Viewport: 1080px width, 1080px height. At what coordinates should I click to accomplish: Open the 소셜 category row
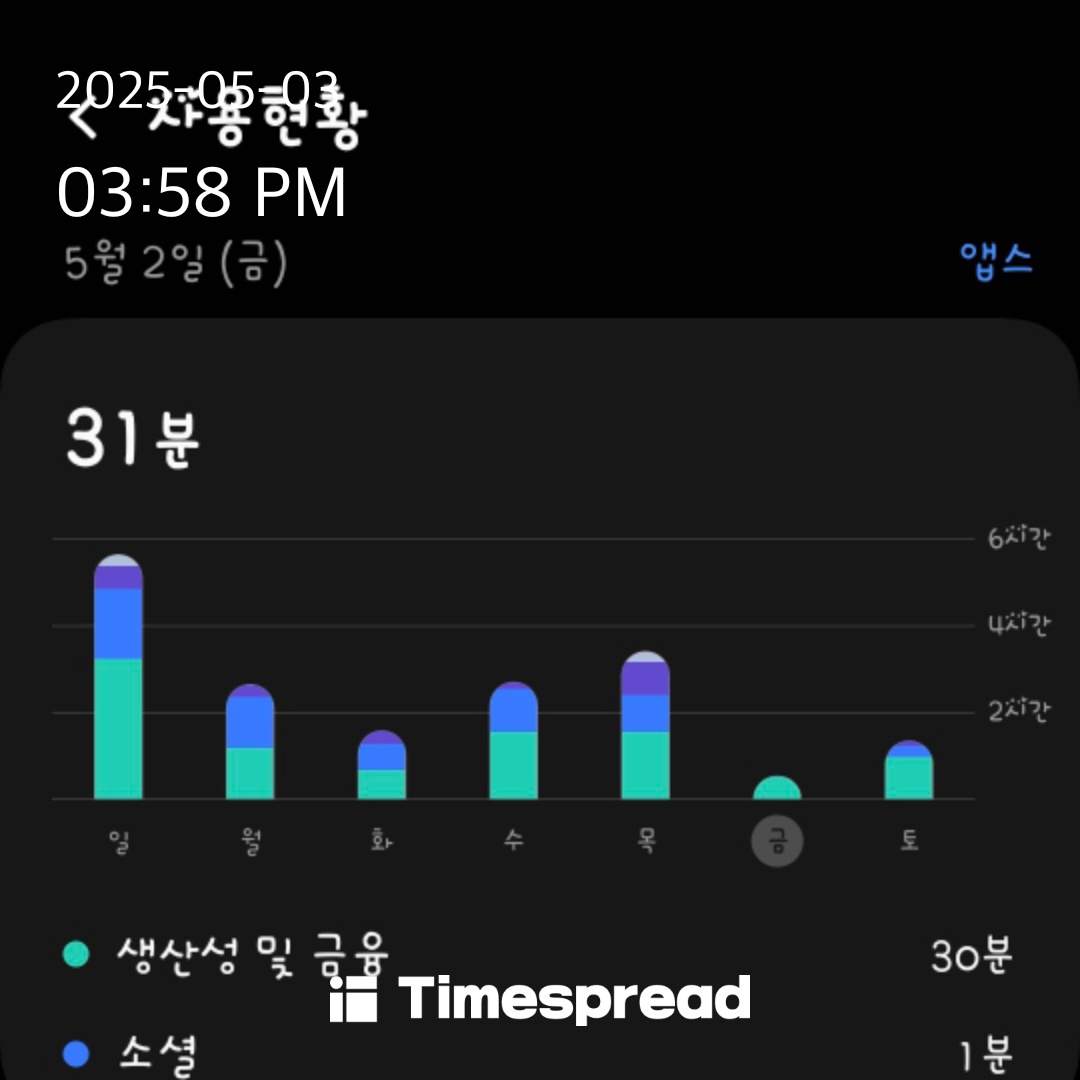coord(159,1053)
